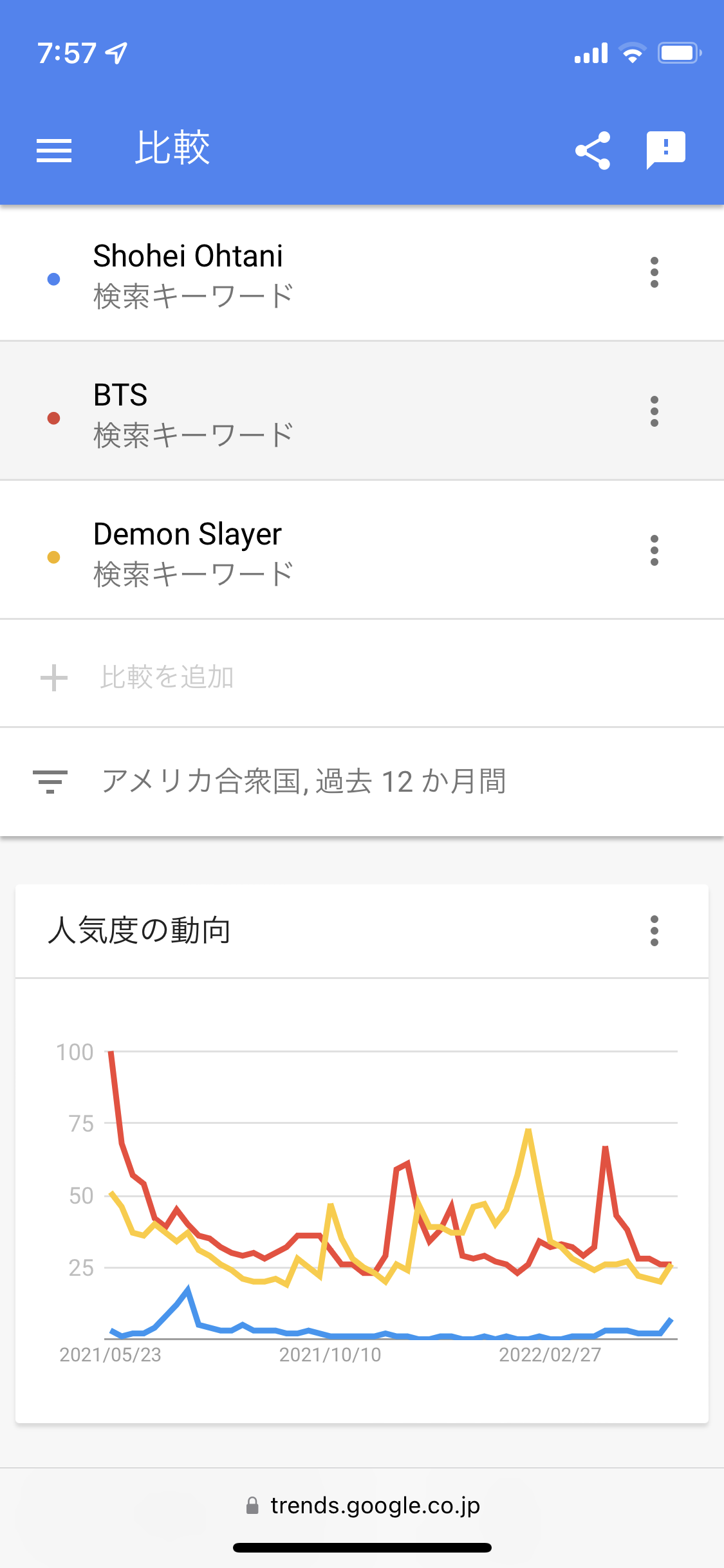
Task: Open the 人気度の動向 chart overflow menu
Action: pyautogui.click(x=654, y=931)
